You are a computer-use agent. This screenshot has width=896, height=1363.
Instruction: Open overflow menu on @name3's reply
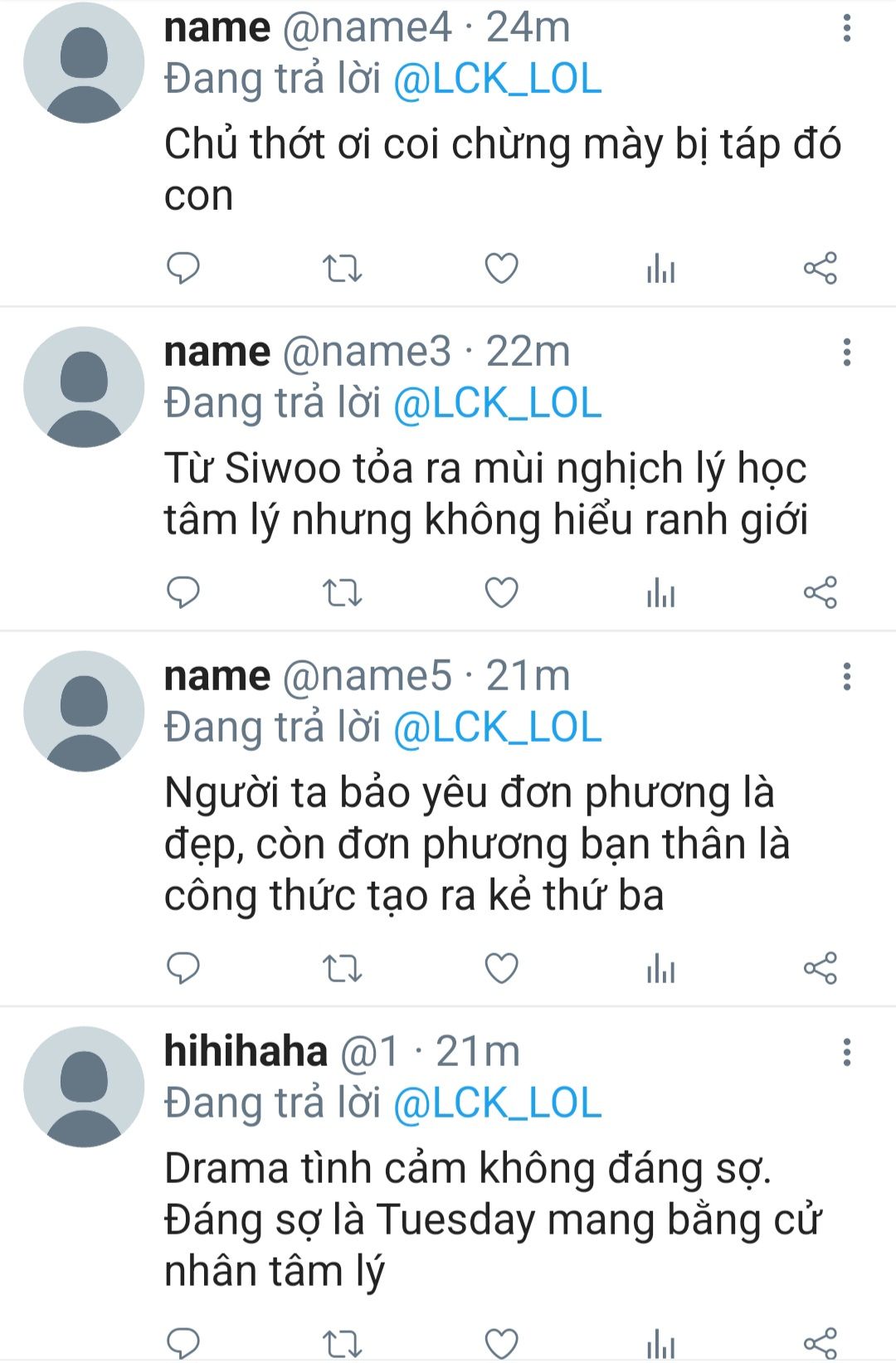click(x=846, y=353)
